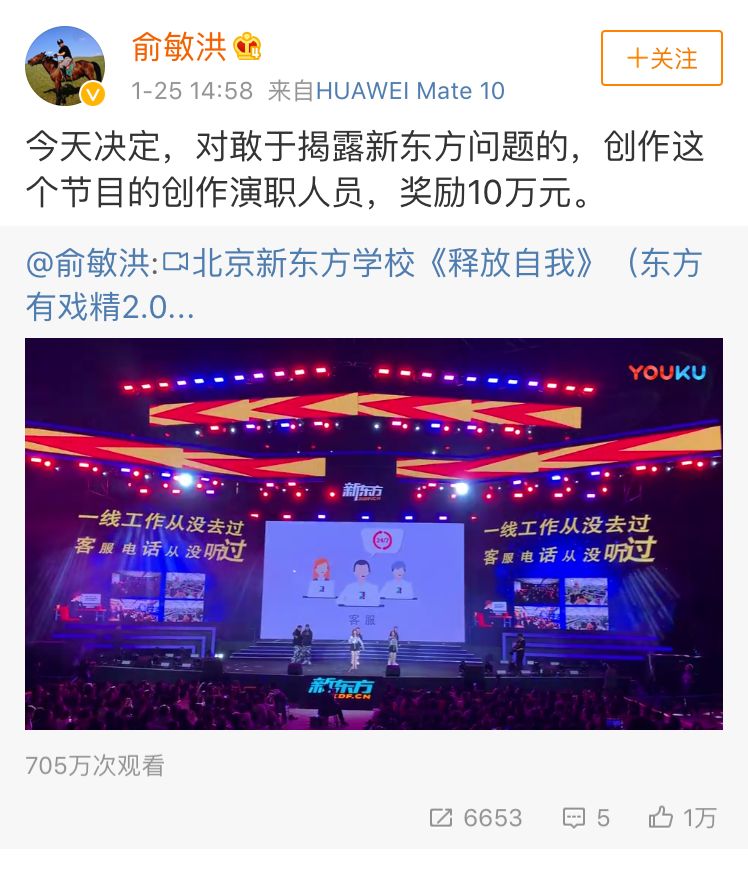The width and height of the screenshot is (748, 884).
Task: Repost this Weibo post
Action: pos(476,817)
